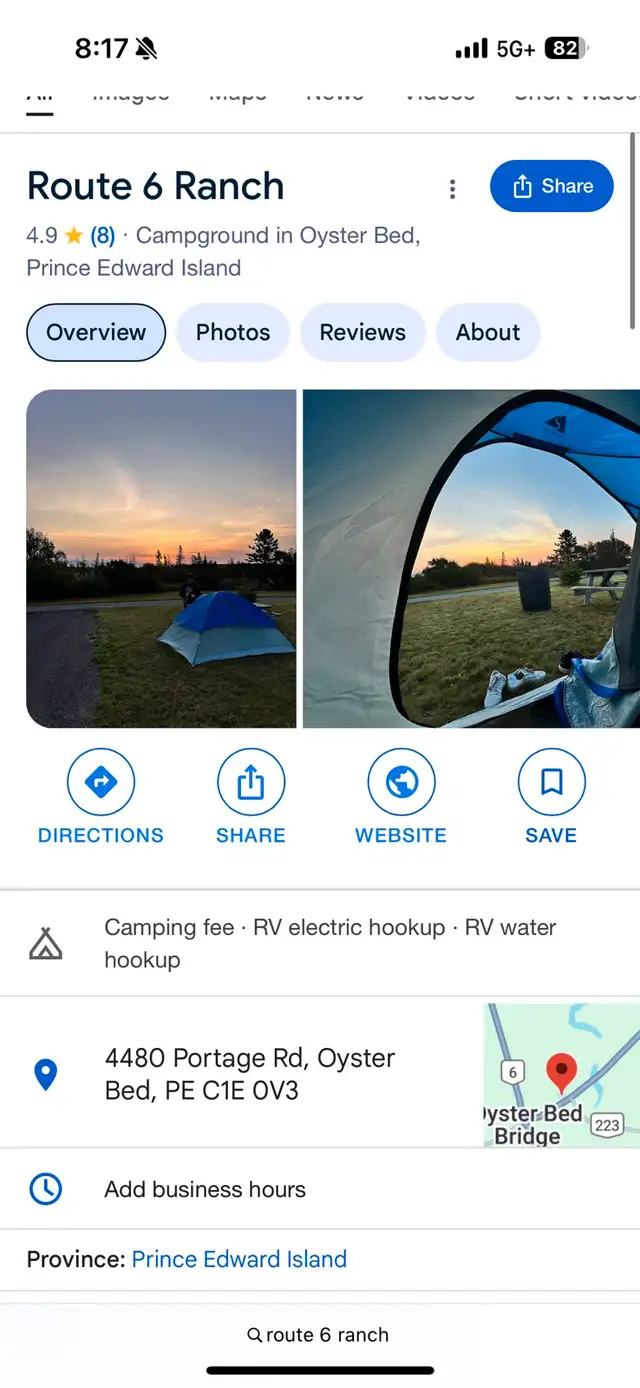Viewport: 640px width, 1388px height.
Task: Switch to the Reviews tab
Action: 362,333
